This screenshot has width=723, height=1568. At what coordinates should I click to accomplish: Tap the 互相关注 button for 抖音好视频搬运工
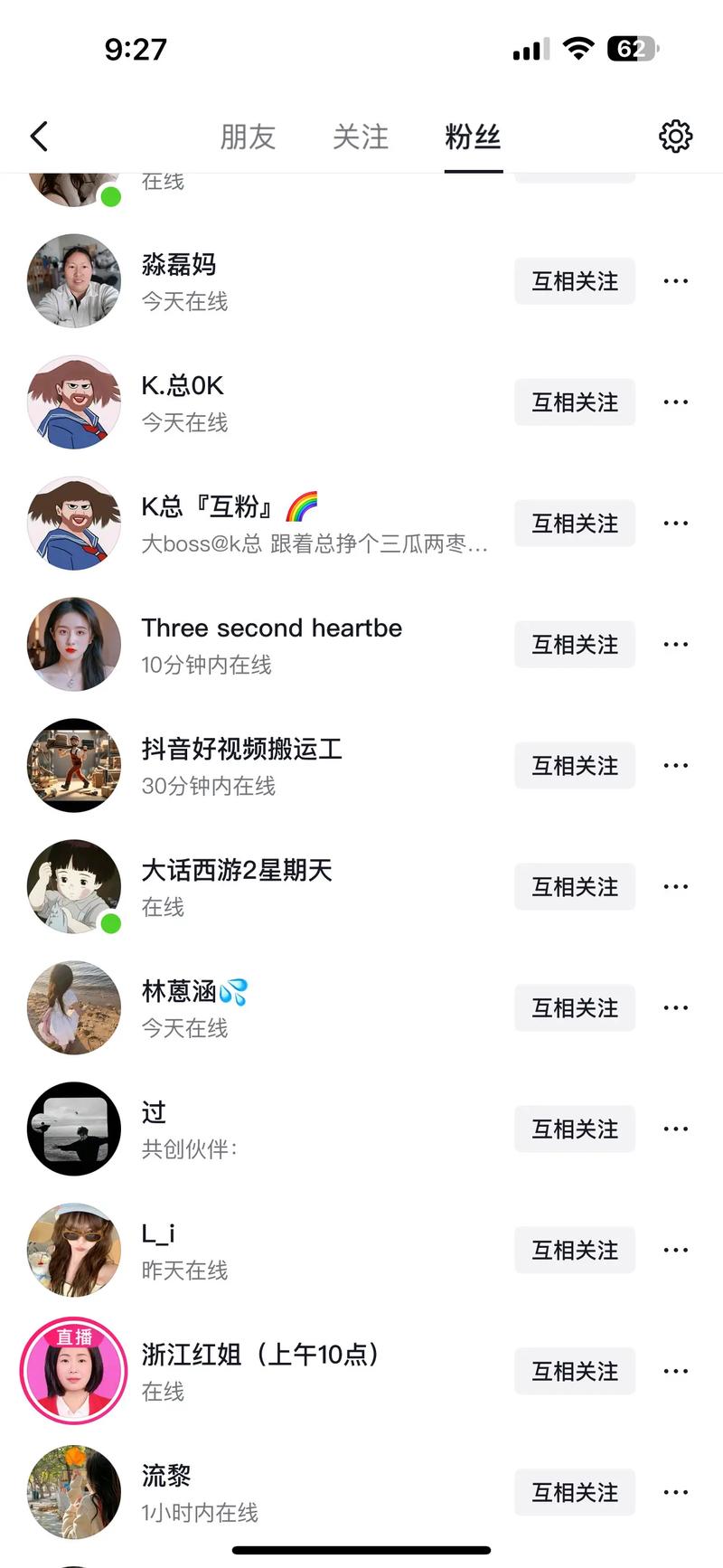[x=575, y=765]
